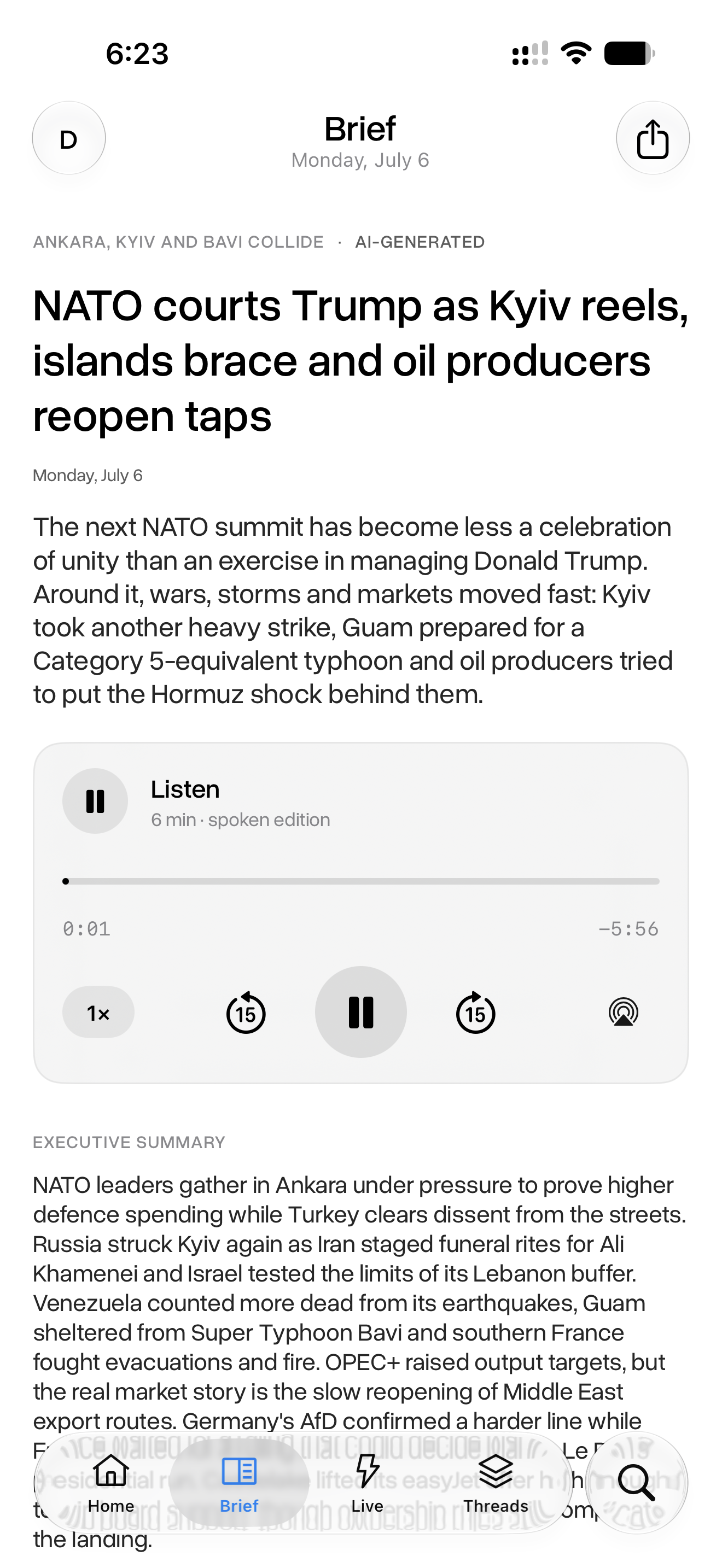Go to the Live tab

click(368, 1484)
